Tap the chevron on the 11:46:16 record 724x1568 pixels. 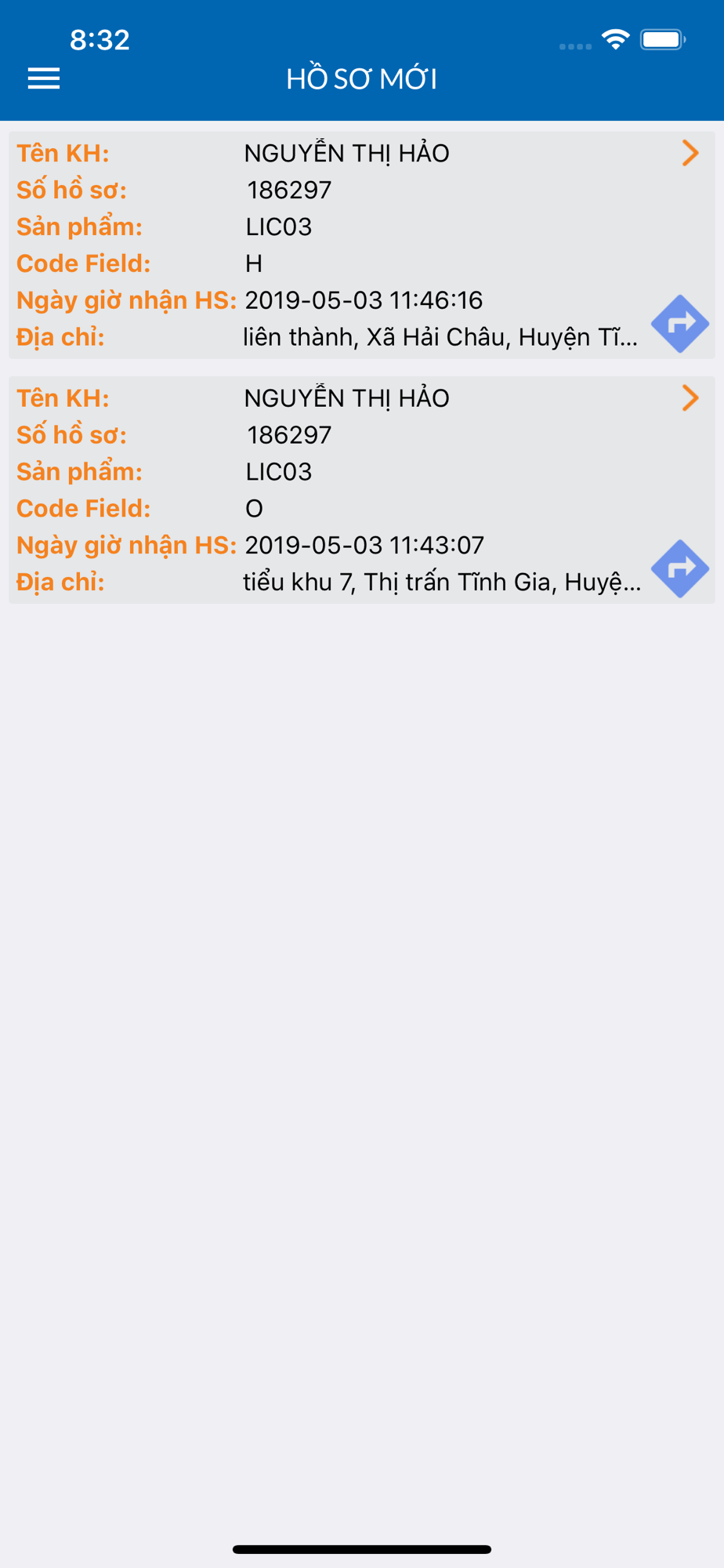(x=690, y=153)
